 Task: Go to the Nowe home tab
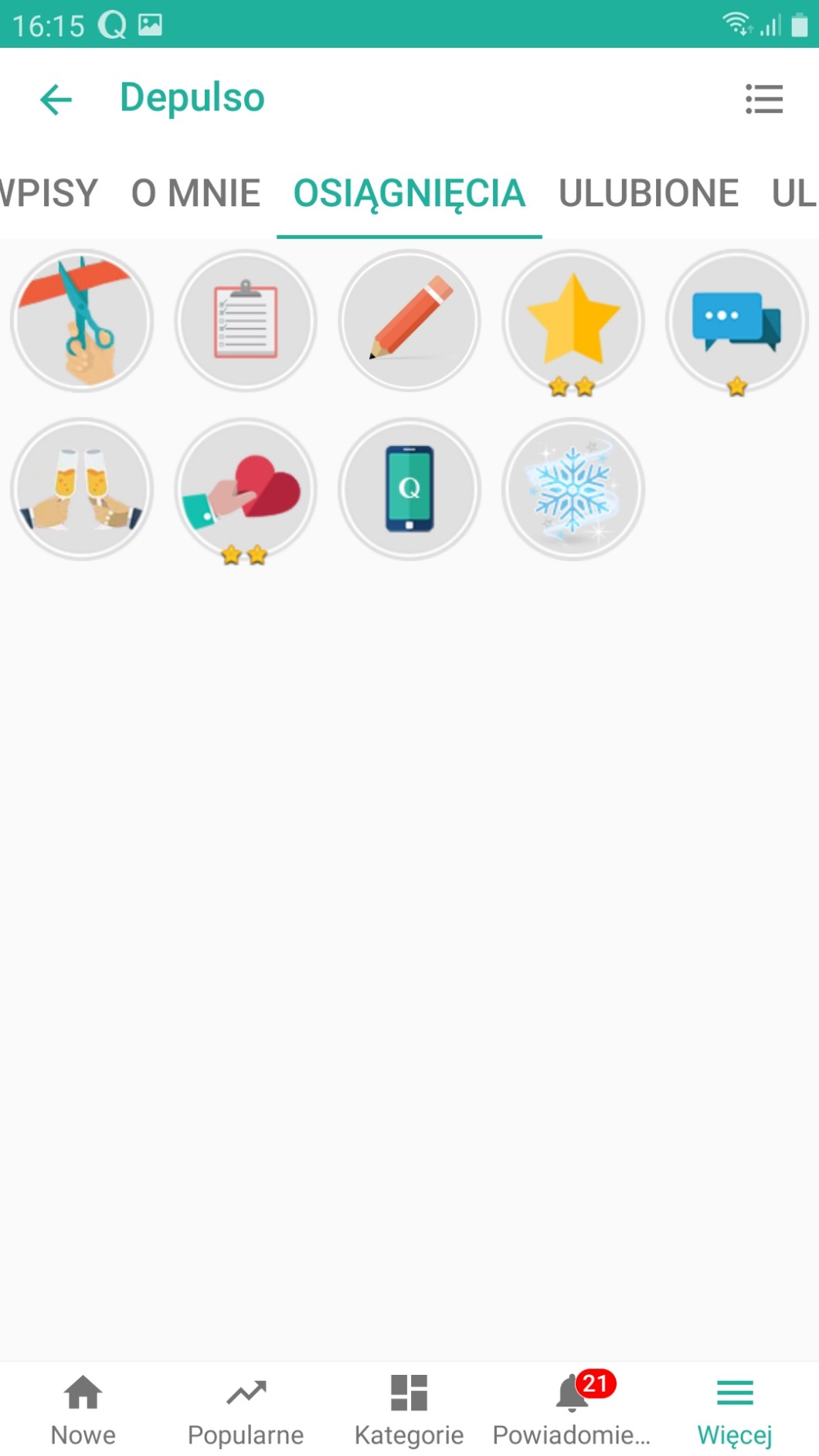(83, 1410)
